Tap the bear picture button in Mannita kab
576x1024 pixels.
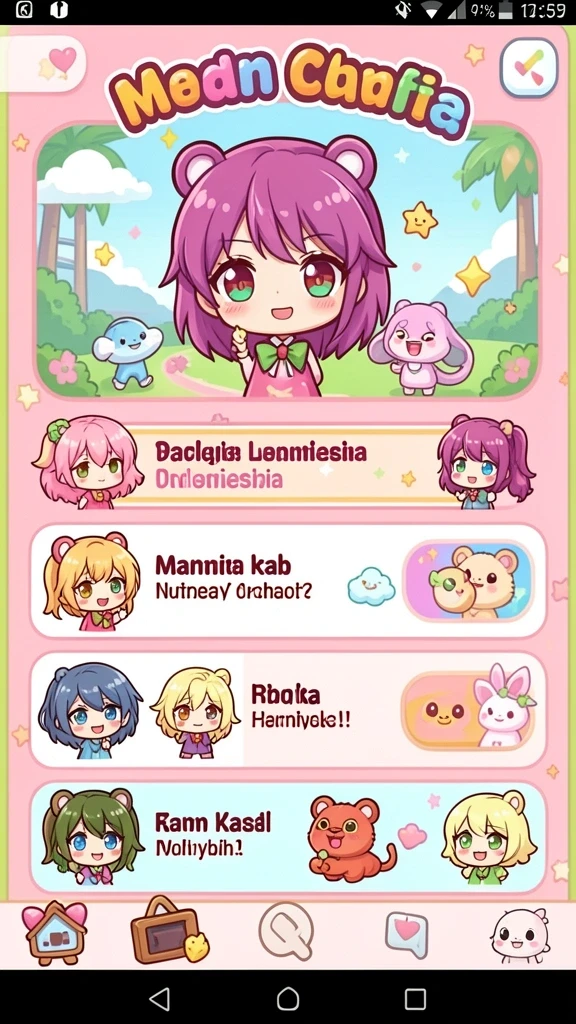click(x=468, y=580)
